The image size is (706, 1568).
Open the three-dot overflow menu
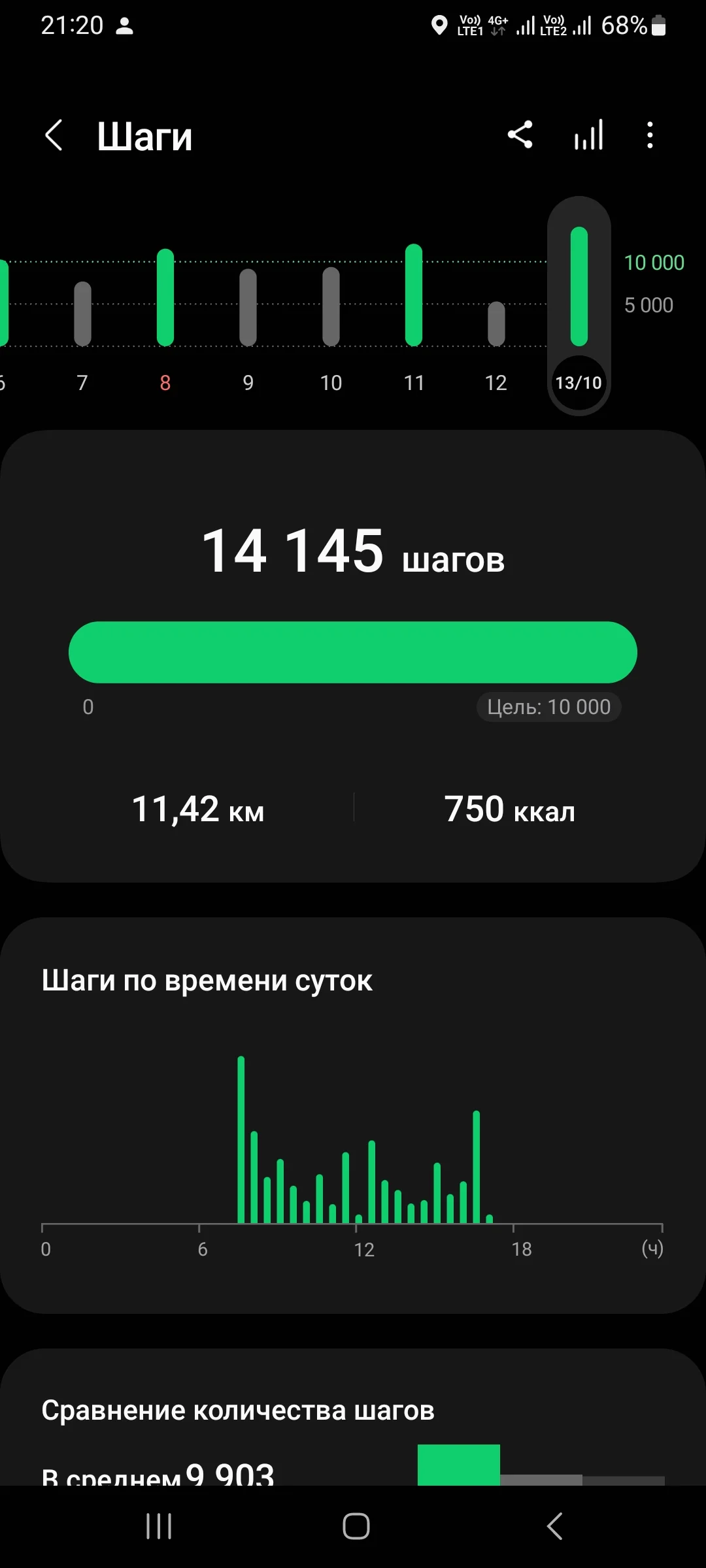point(650,135)
